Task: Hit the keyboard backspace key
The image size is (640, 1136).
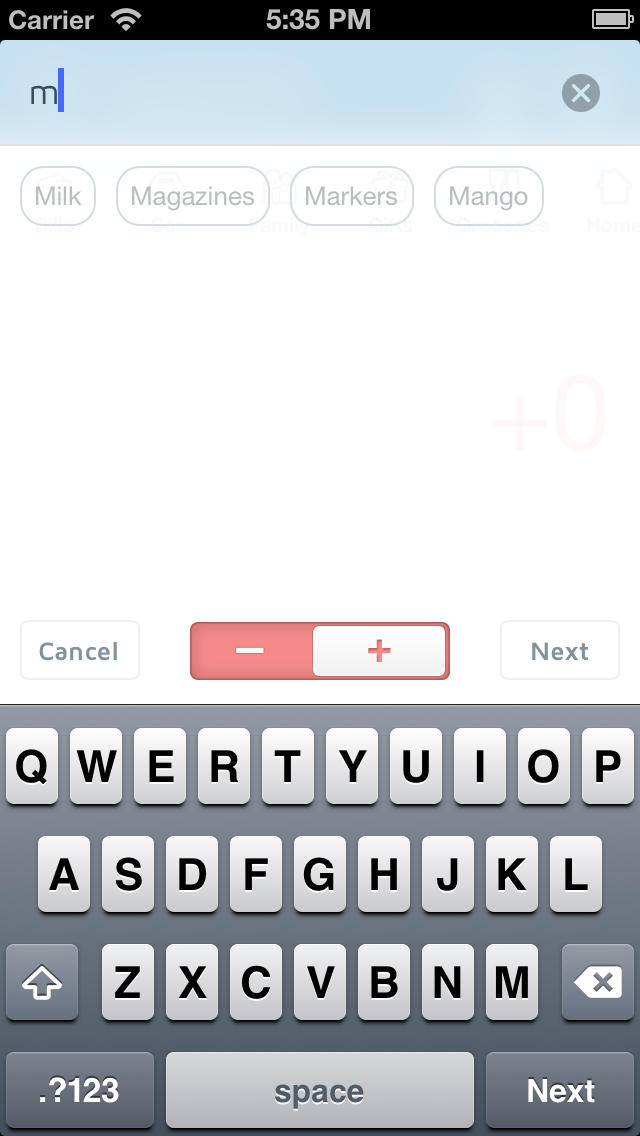Action: [598, 982]
